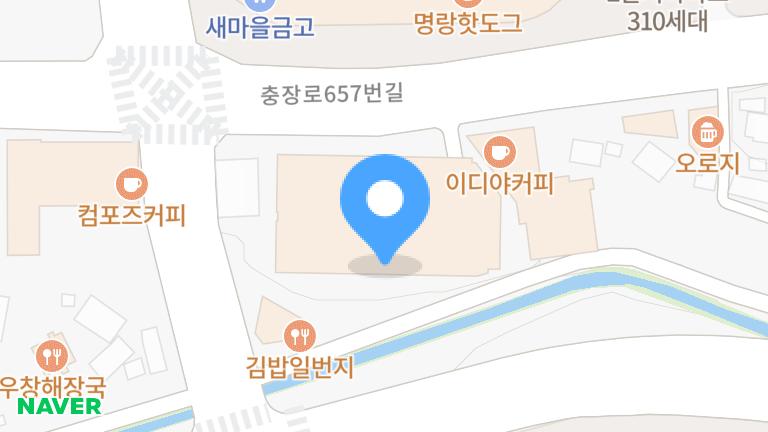The image size is (768, 432).
Task: Open the 이디야커피 cafe marker
Action: coord(499,153)
